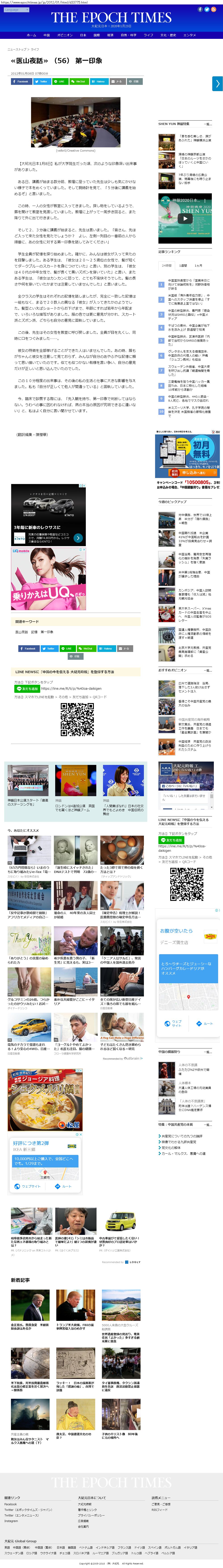The height and width of the screenshot is (1568, 223).
Task: Tap the green 友だち追加 LINE button
Action: point(27,688)
